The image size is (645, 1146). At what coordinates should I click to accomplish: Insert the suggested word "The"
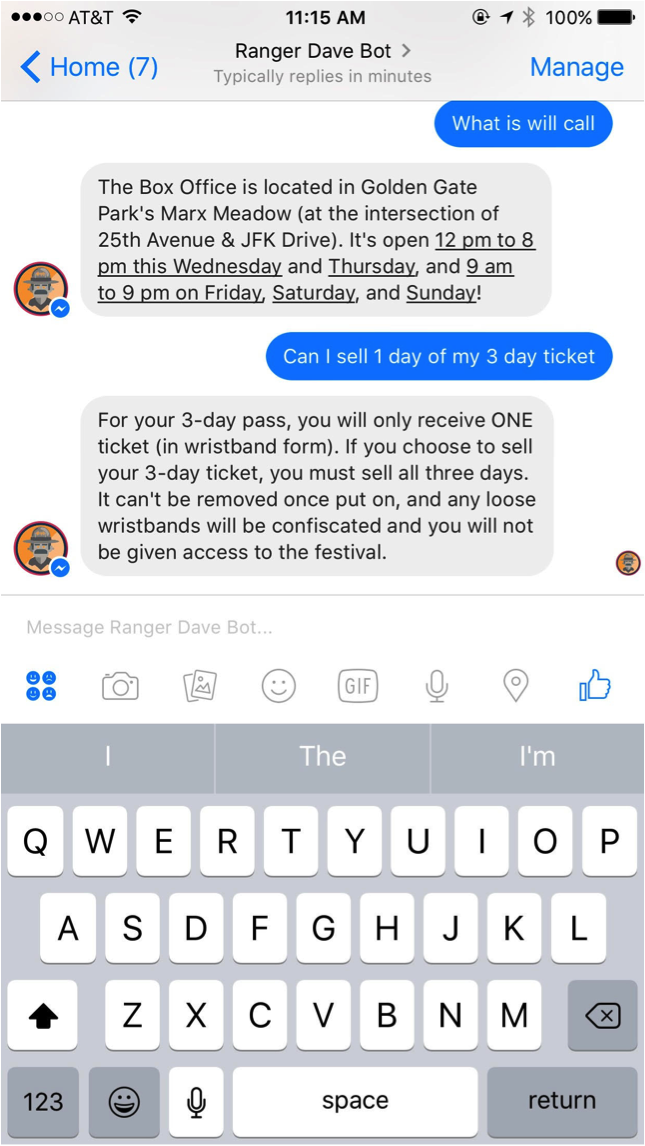pyautogui.click(x=322, y=756)
